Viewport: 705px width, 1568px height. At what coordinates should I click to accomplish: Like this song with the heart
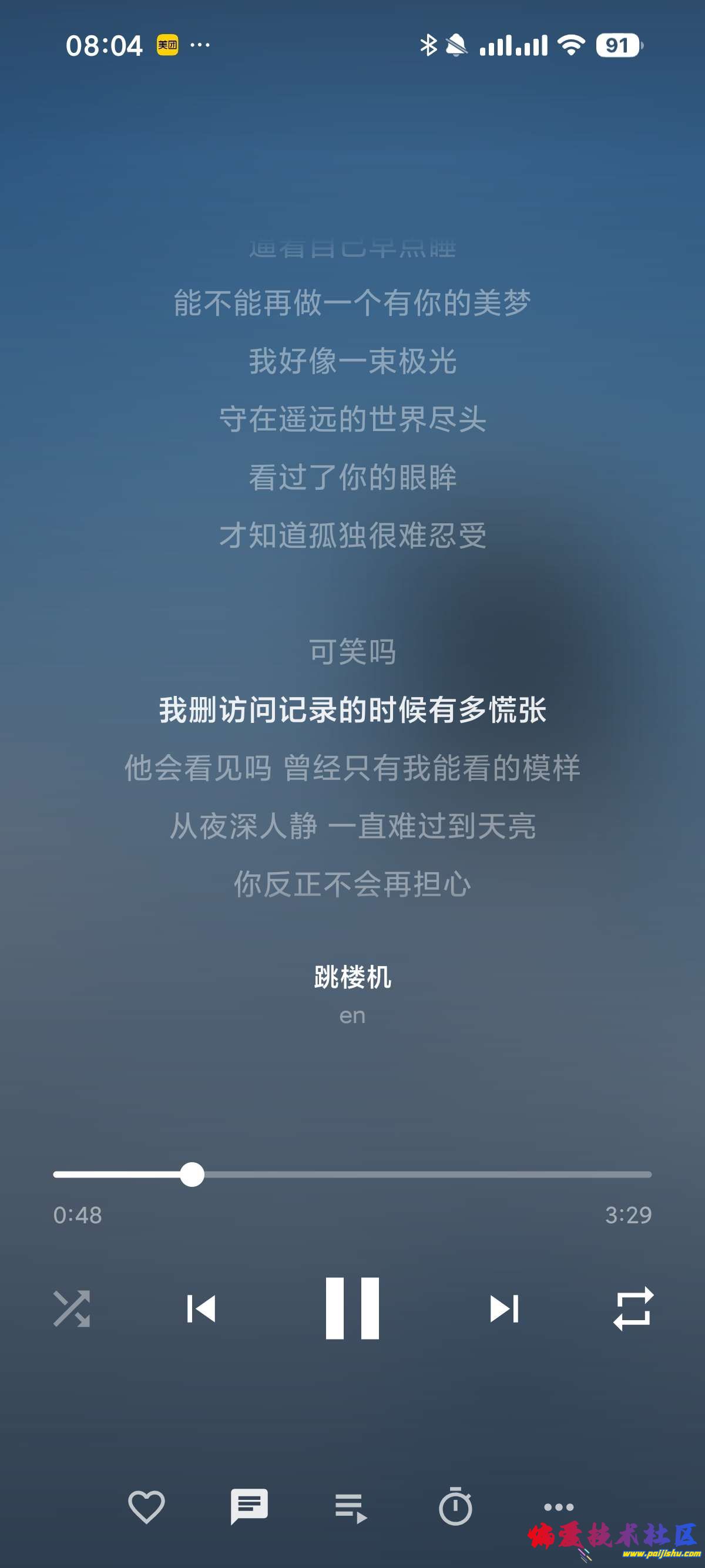point(146,1506)
